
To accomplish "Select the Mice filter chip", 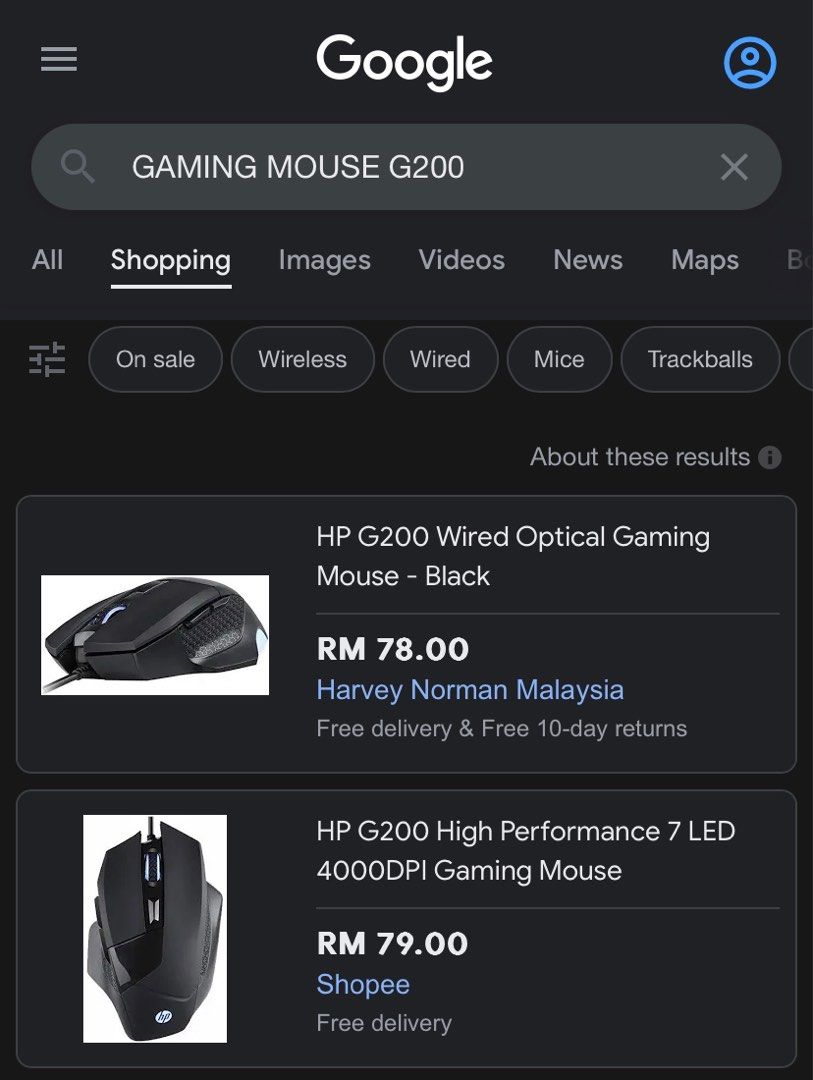I will tap(559, 359).
